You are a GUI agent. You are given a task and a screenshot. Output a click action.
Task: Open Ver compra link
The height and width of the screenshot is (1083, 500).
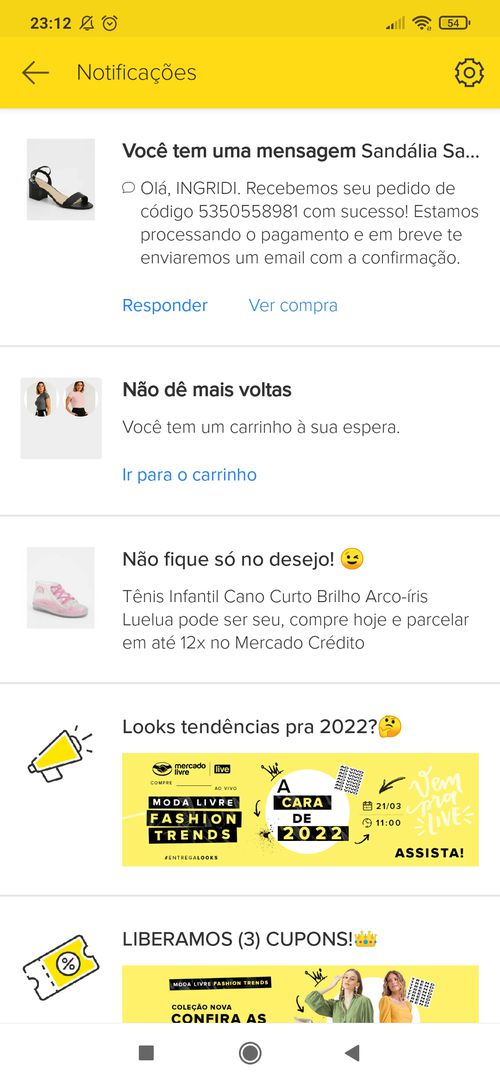pos(294,305)
